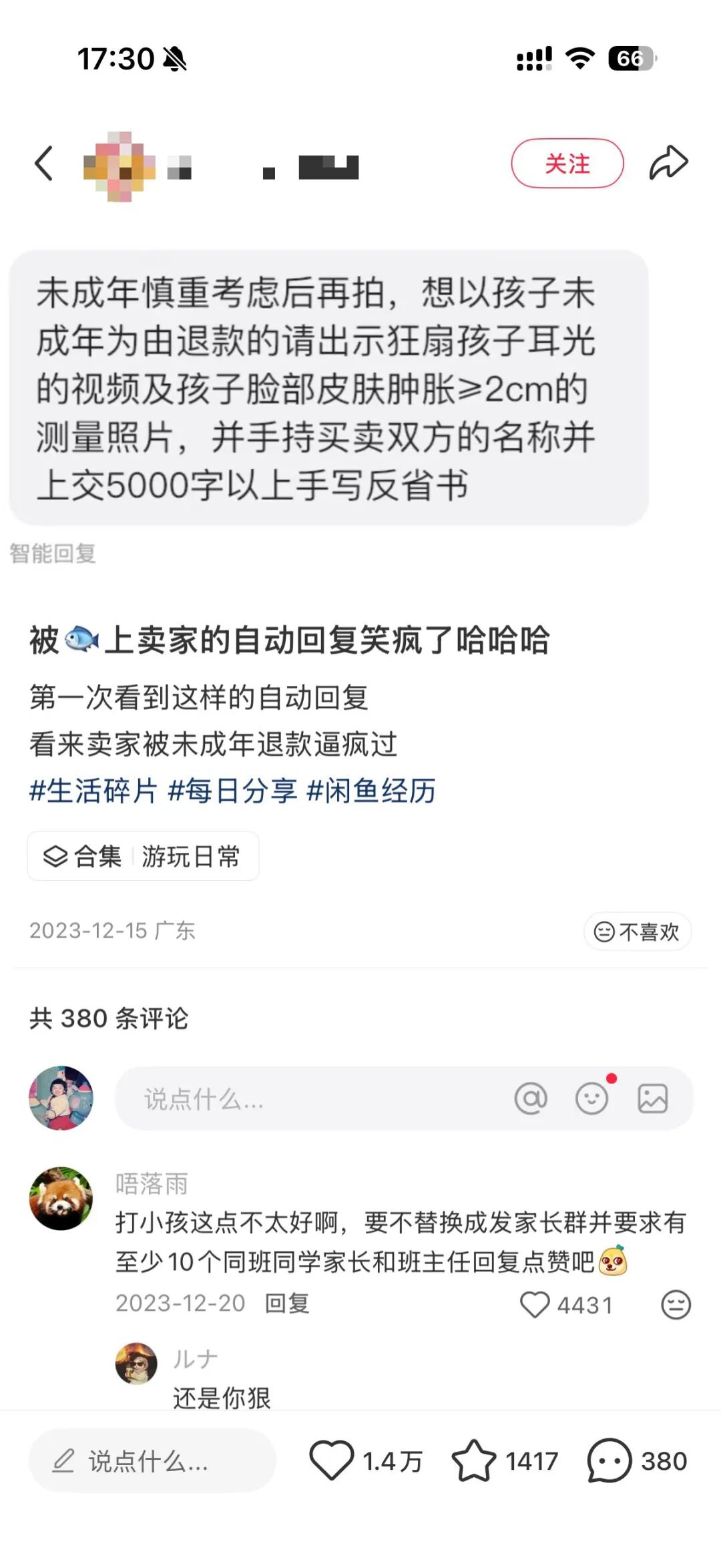The height and width of the screenshot is (1568, 721).
Task: Mark the post as 不喜欢
Action: [638, 931]
